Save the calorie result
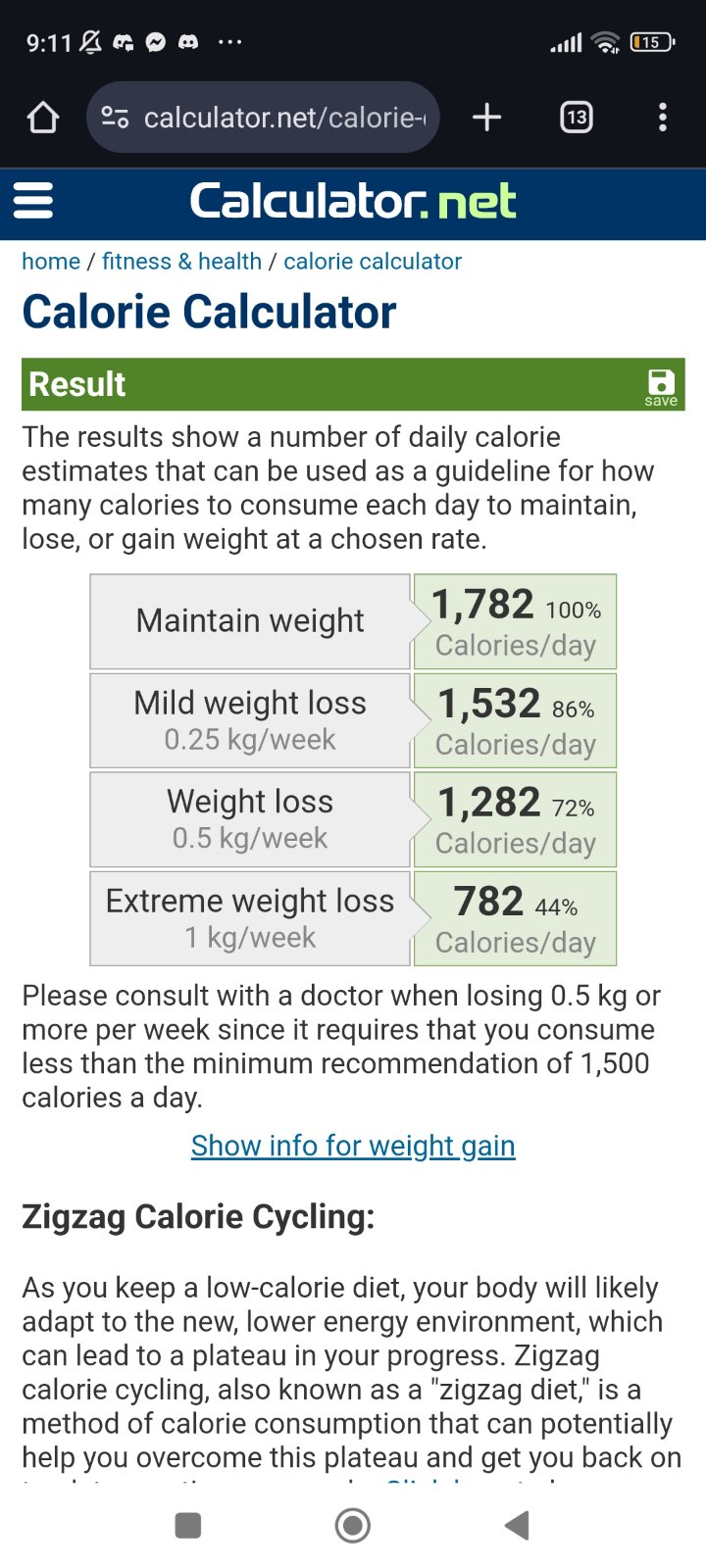This screenshot has width=706, height=1568. [x=661, y=386]
